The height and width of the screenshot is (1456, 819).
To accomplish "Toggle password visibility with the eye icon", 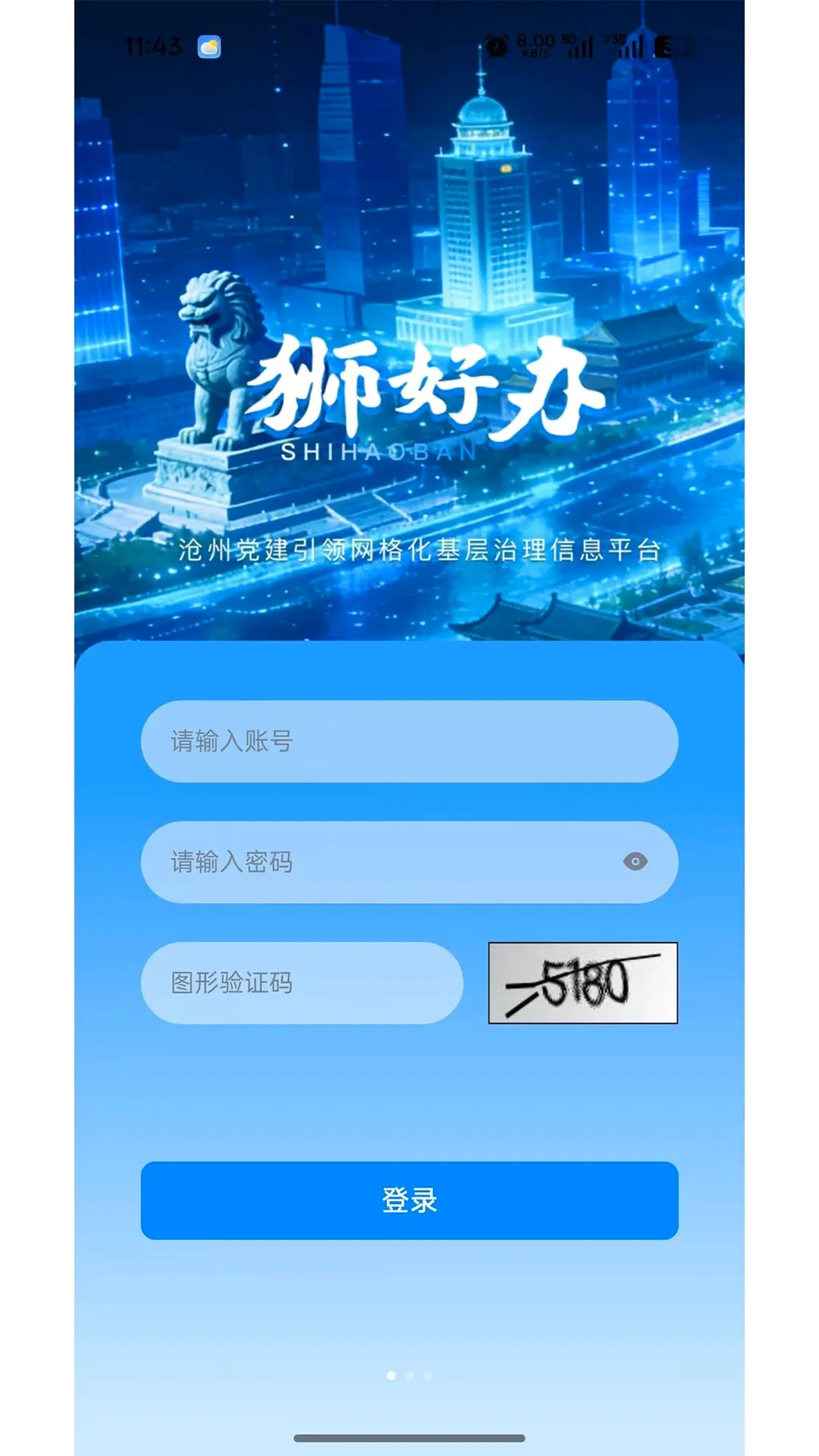I will tap(635, 861).
